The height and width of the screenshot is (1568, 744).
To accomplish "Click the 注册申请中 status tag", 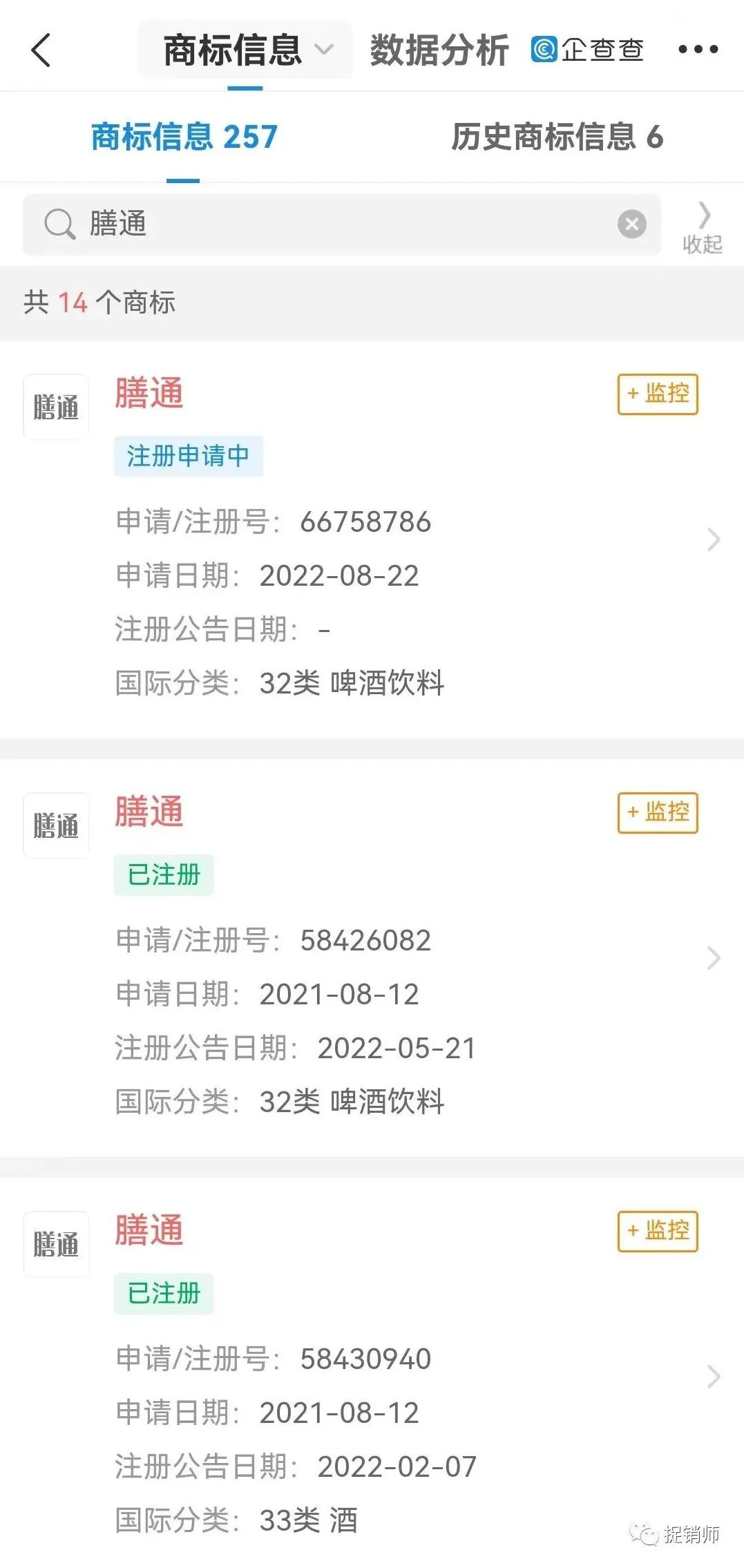I will tap(188, 456).
